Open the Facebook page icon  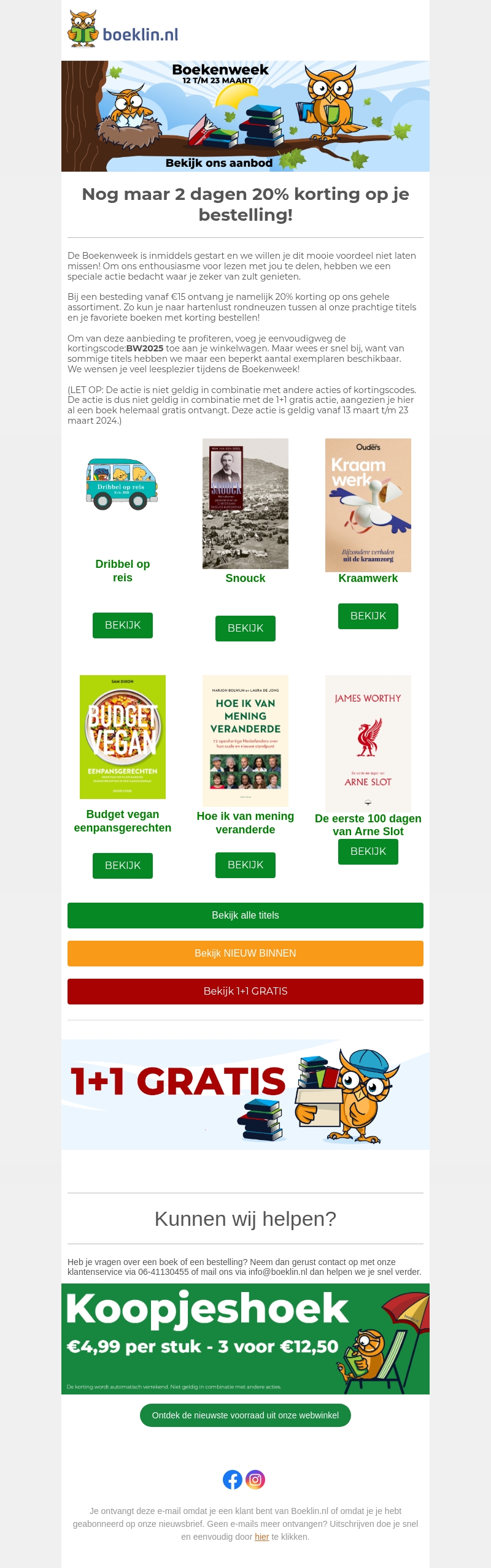click(233, 1480)
